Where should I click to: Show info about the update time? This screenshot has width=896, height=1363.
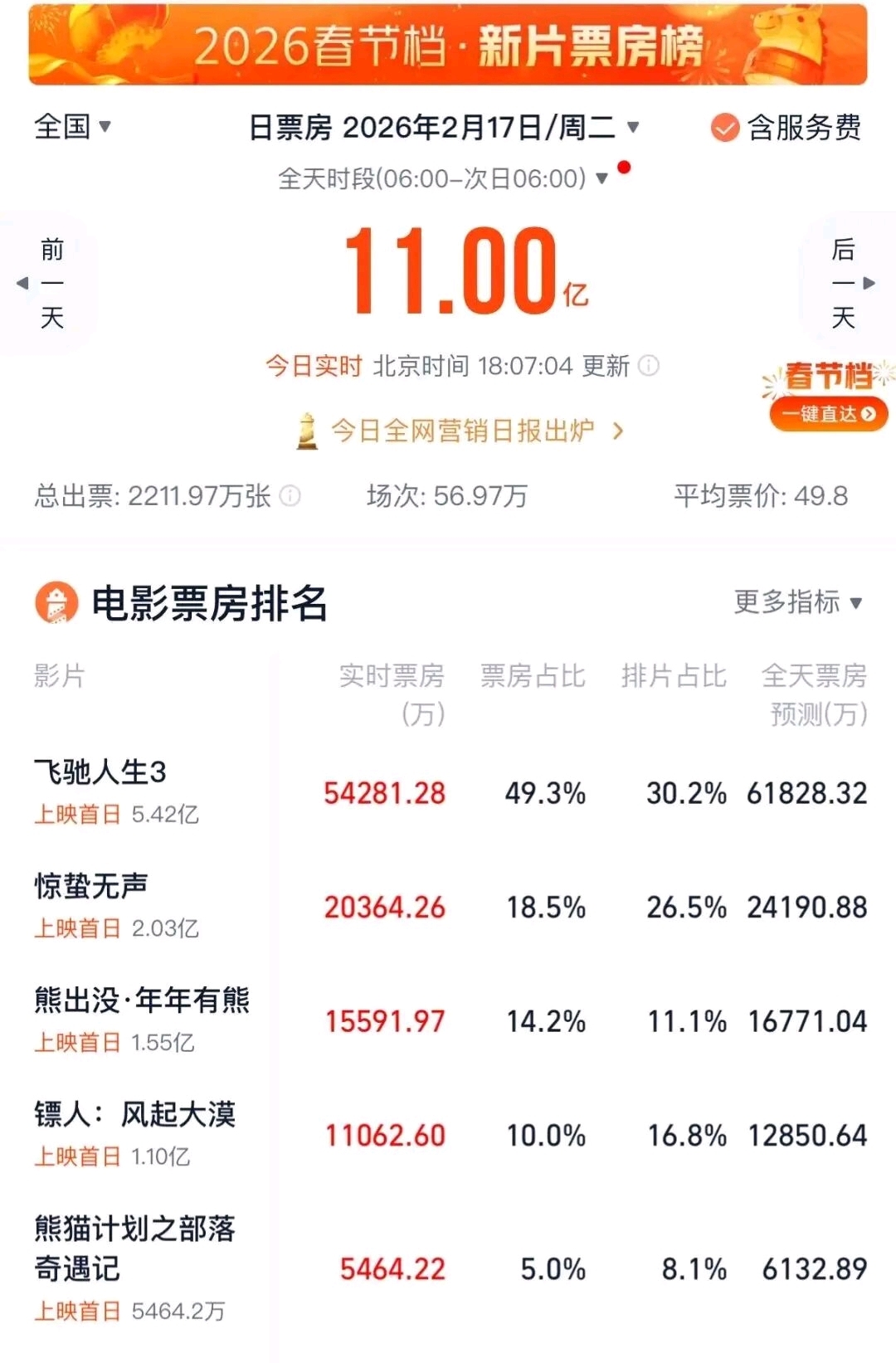[x=650, y=366]
